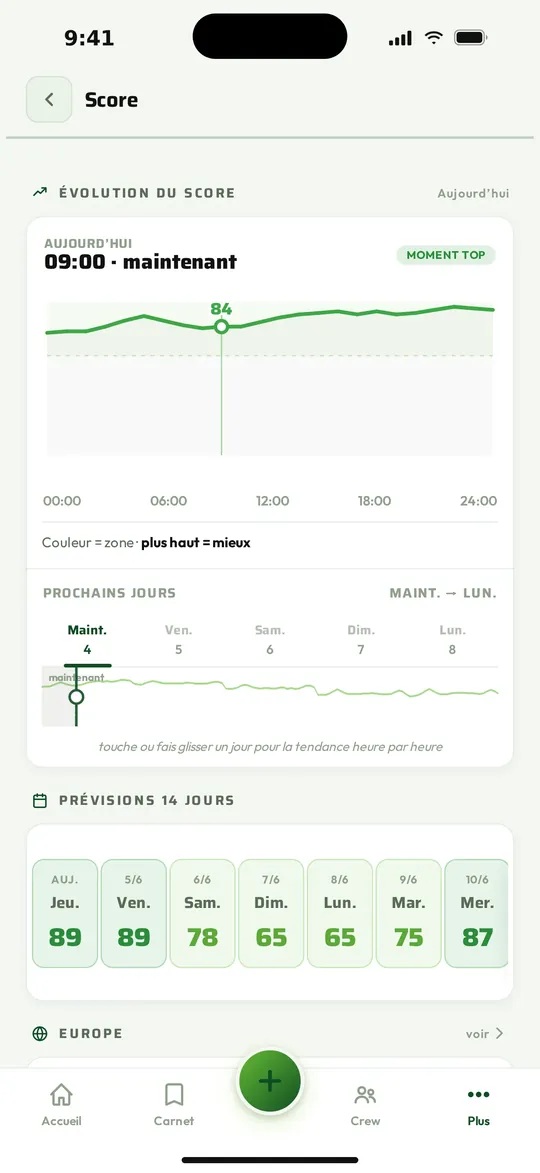
Task: Open the Jeu. forecast card scoring 89
Action: (65, 913)
